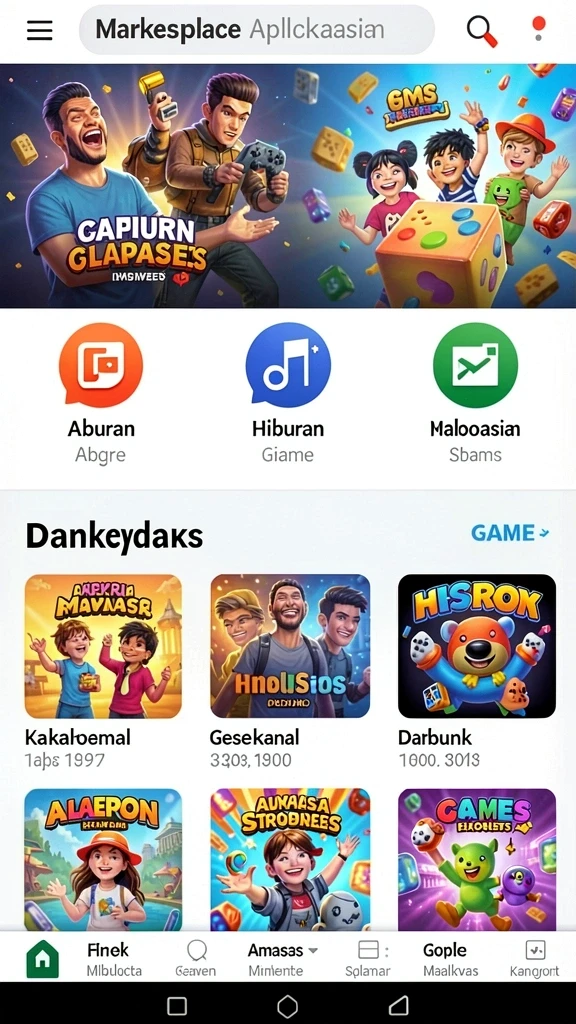Open the Strobnees game tile

290,859
